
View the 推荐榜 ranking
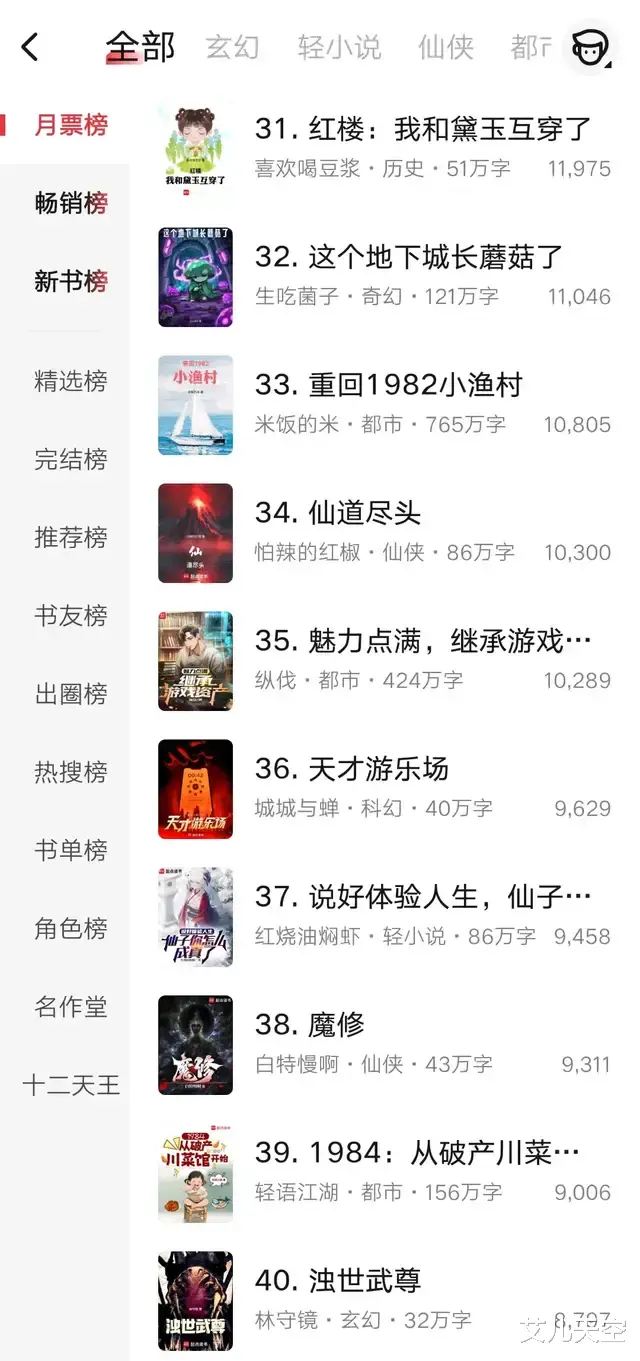pos(70,537)
